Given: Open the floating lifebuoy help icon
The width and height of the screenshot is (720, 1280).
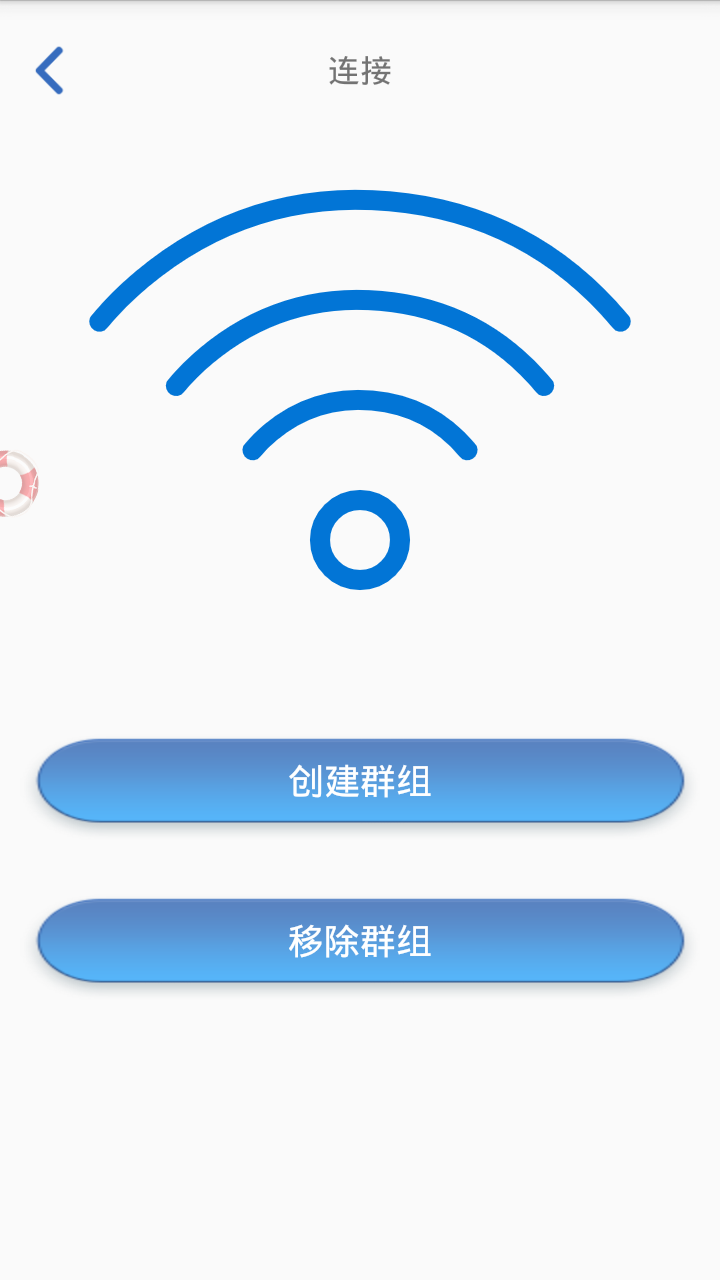Looking at the screenshot, I should (x=16, y=483).
